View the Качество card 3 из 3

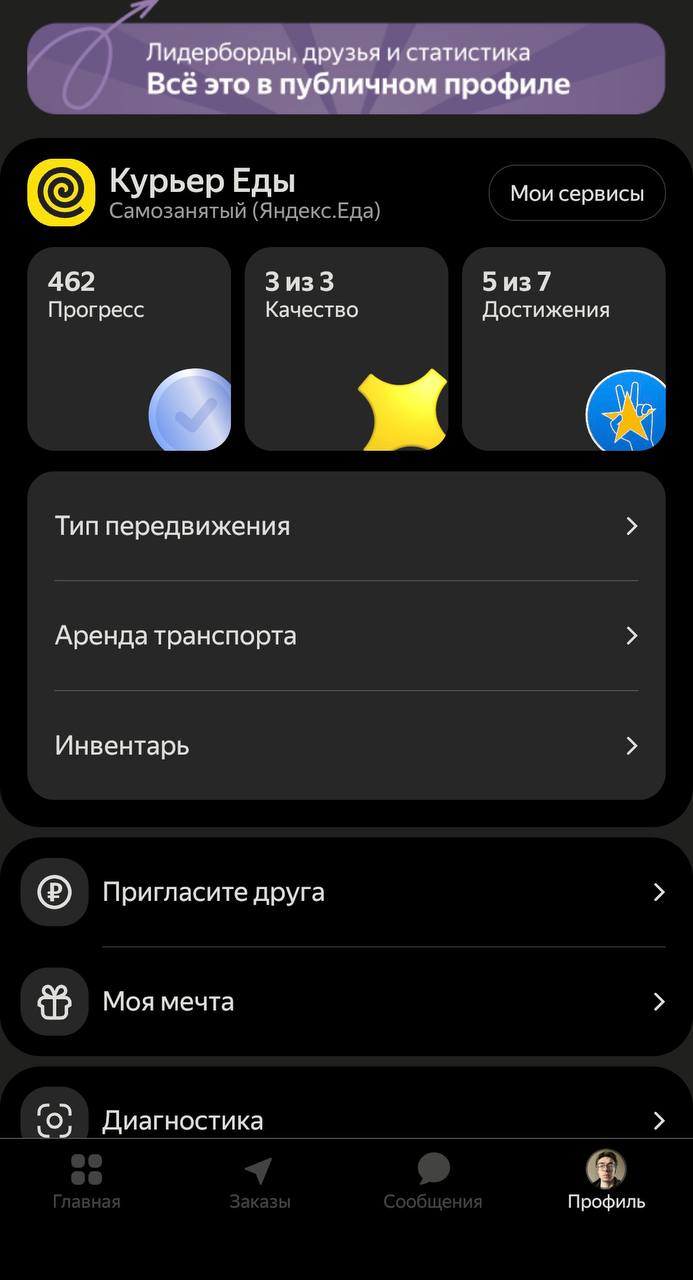(346, 348)
